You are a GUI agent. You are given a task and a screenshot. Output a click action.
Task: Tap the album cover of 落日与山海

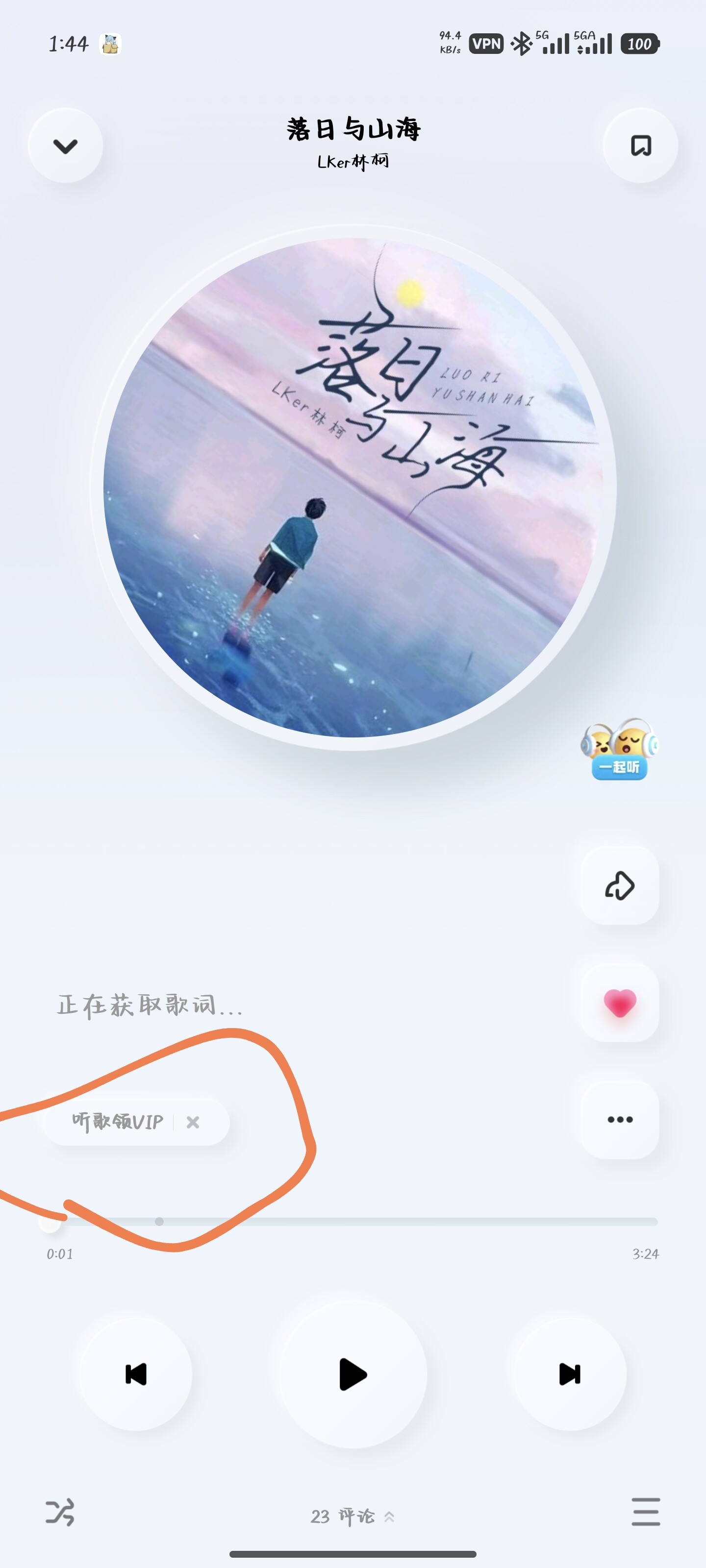353,488
